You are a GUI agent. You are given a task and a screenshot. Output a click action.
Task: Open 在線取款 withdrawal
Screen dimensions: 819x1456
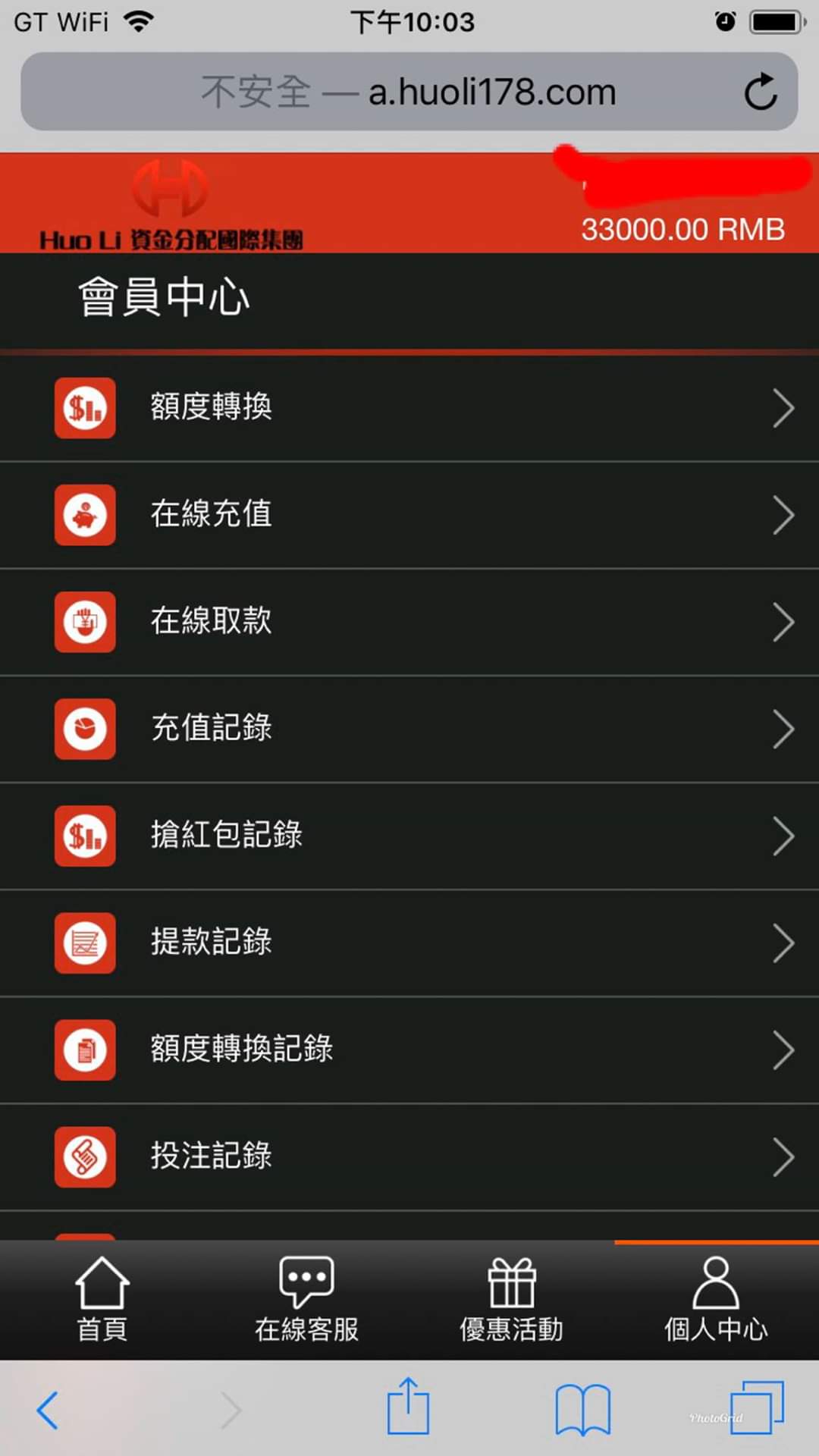click(409, 621)
